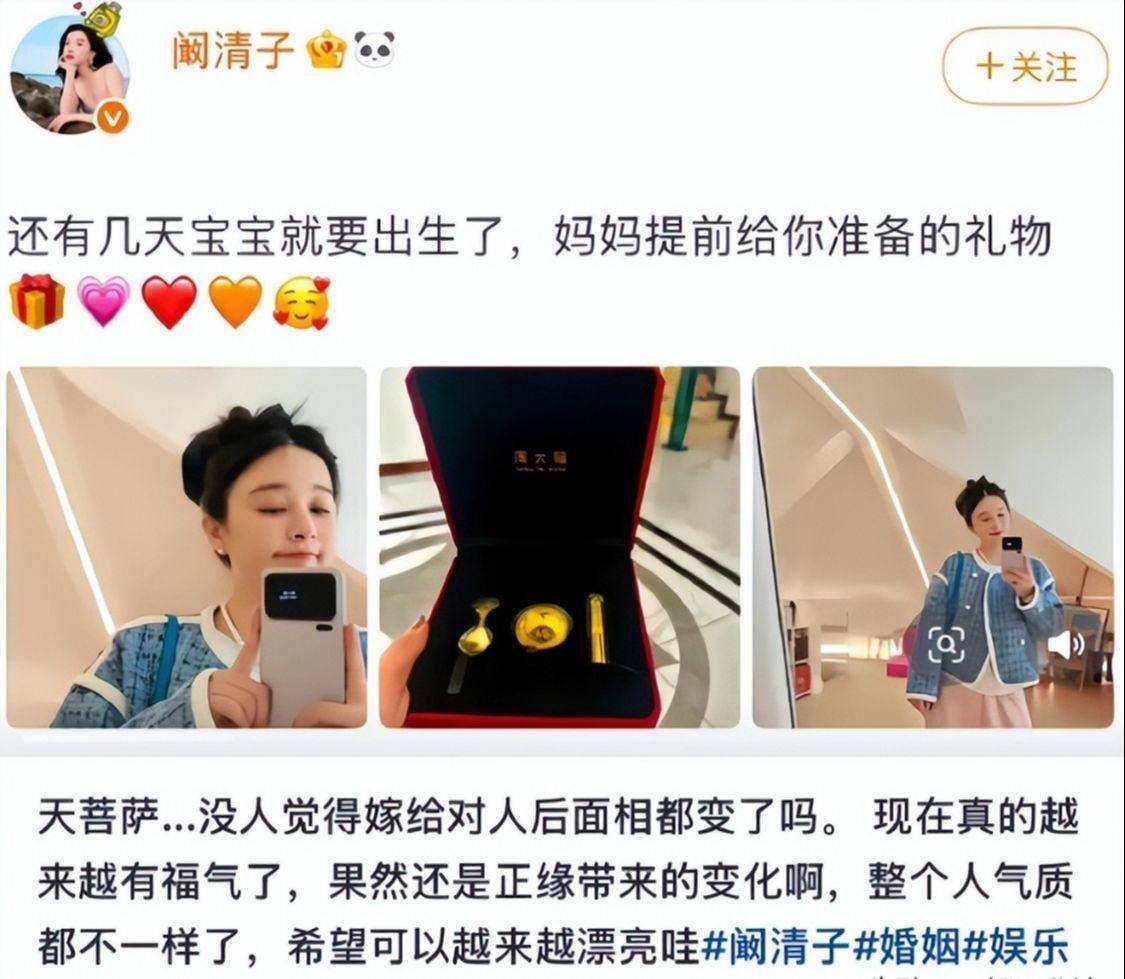
Task: Follow 阚清子 with the 关注 button
Action: [1025, 66]
